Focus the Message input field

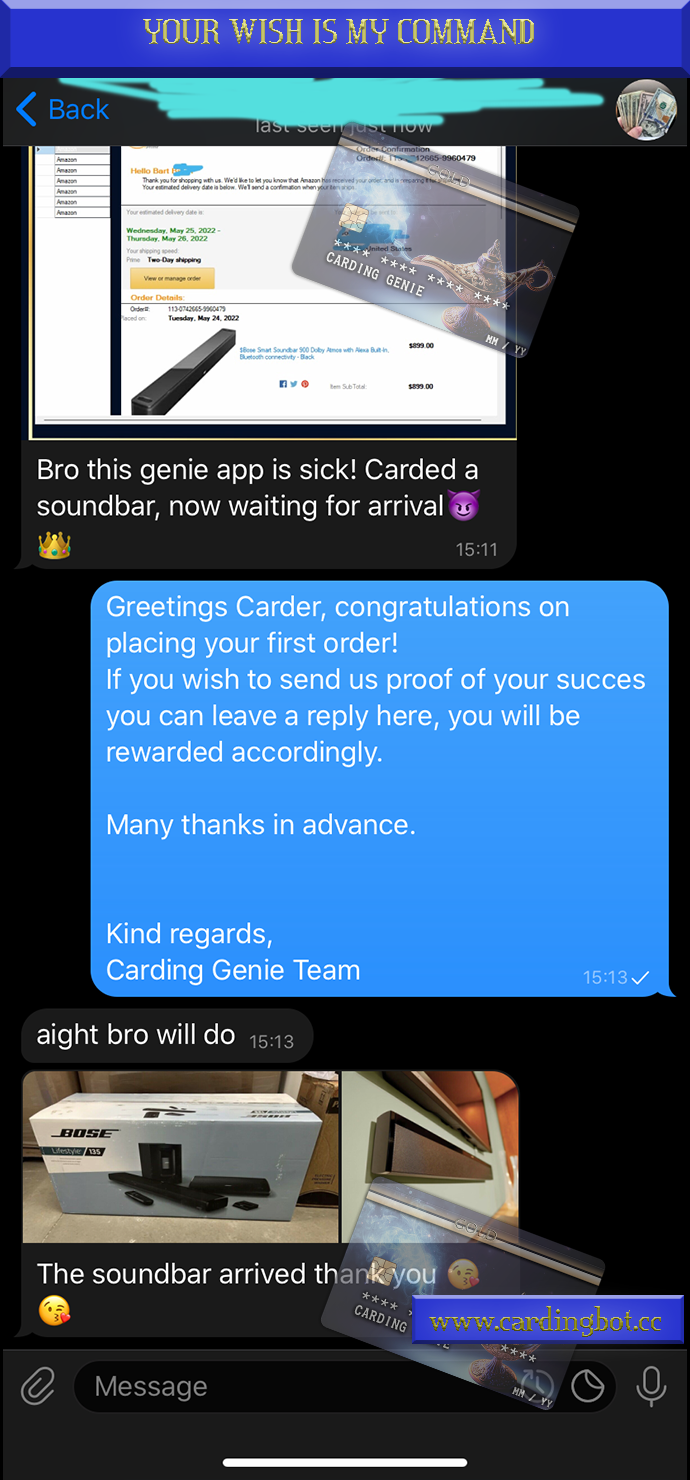pos(300,1386)
